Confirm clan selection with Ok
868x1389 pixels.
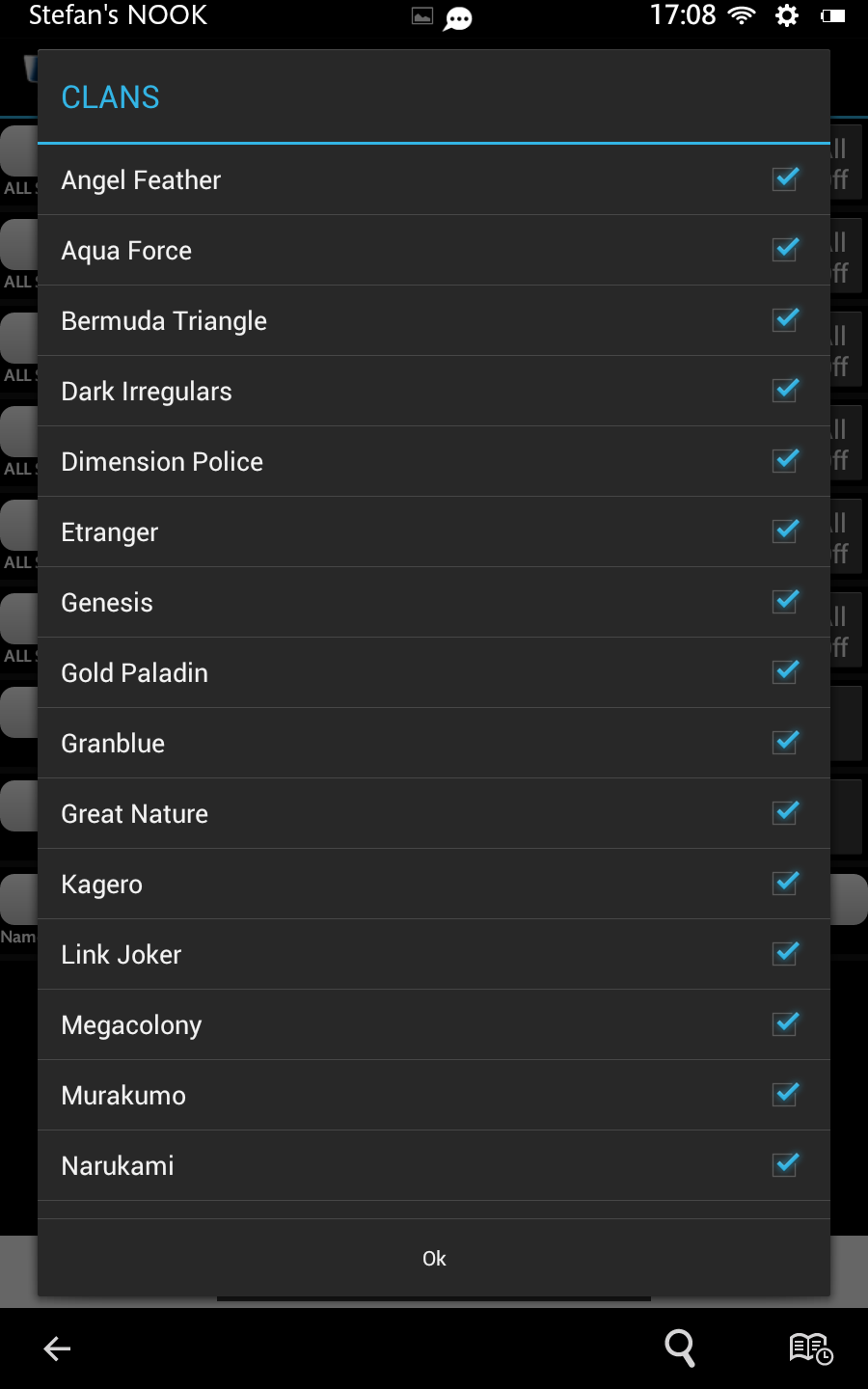tap(434, 1258)
